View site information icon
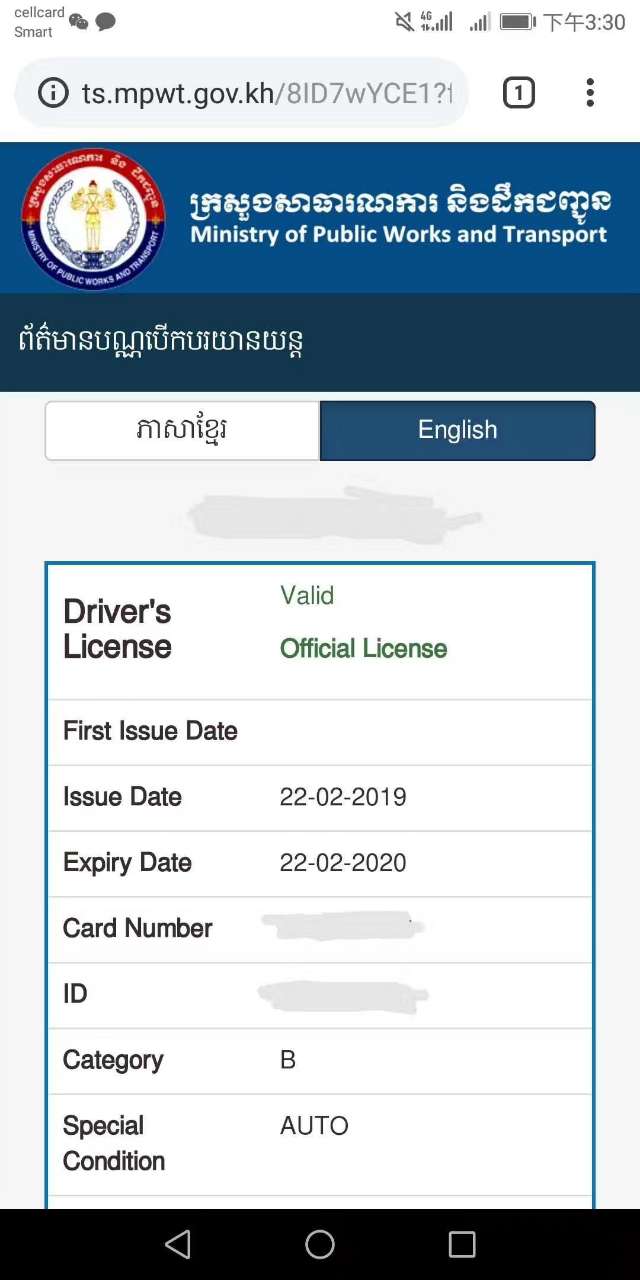The width and height of the screenshot is (640, 1280). [53, 94]
